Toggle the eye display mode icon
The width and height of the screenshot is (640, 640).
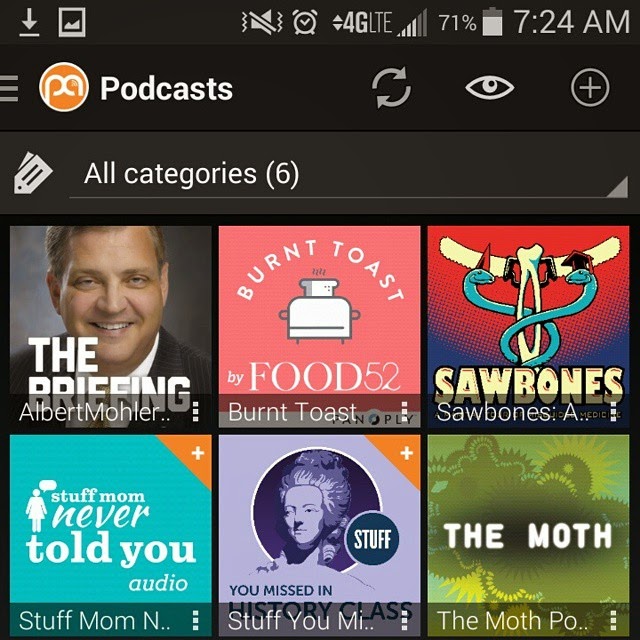point(490,88)
